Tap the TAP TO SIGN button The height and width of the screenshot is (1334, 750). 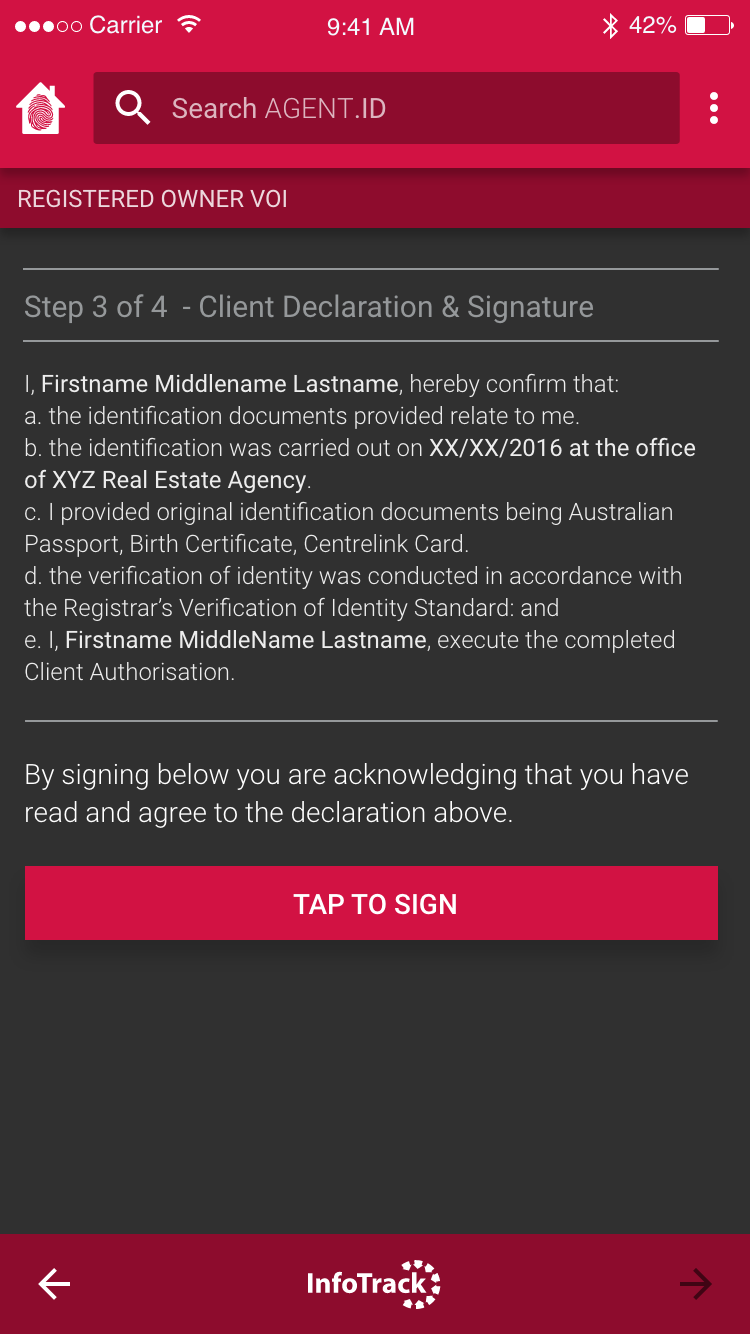[x=371, y=903]
